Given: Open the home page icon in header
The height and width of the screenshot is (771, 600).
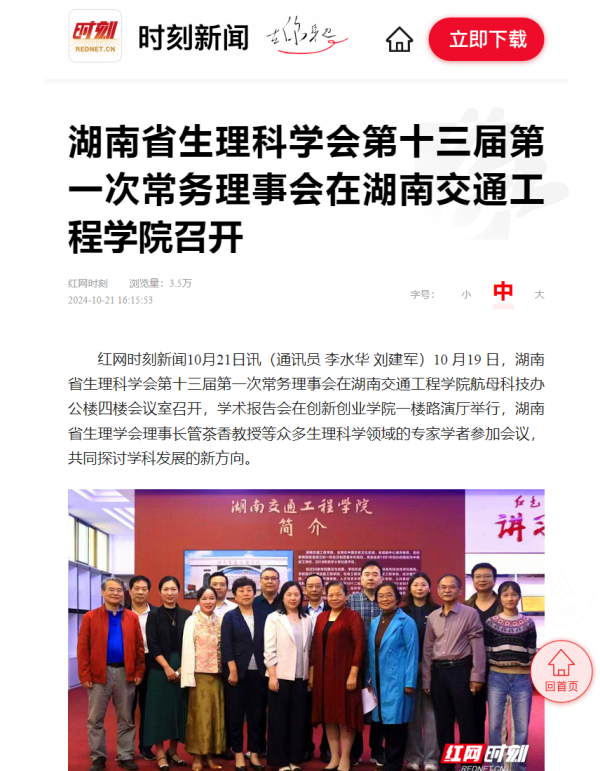Looking at the screenshot, I should click(399, 40).
